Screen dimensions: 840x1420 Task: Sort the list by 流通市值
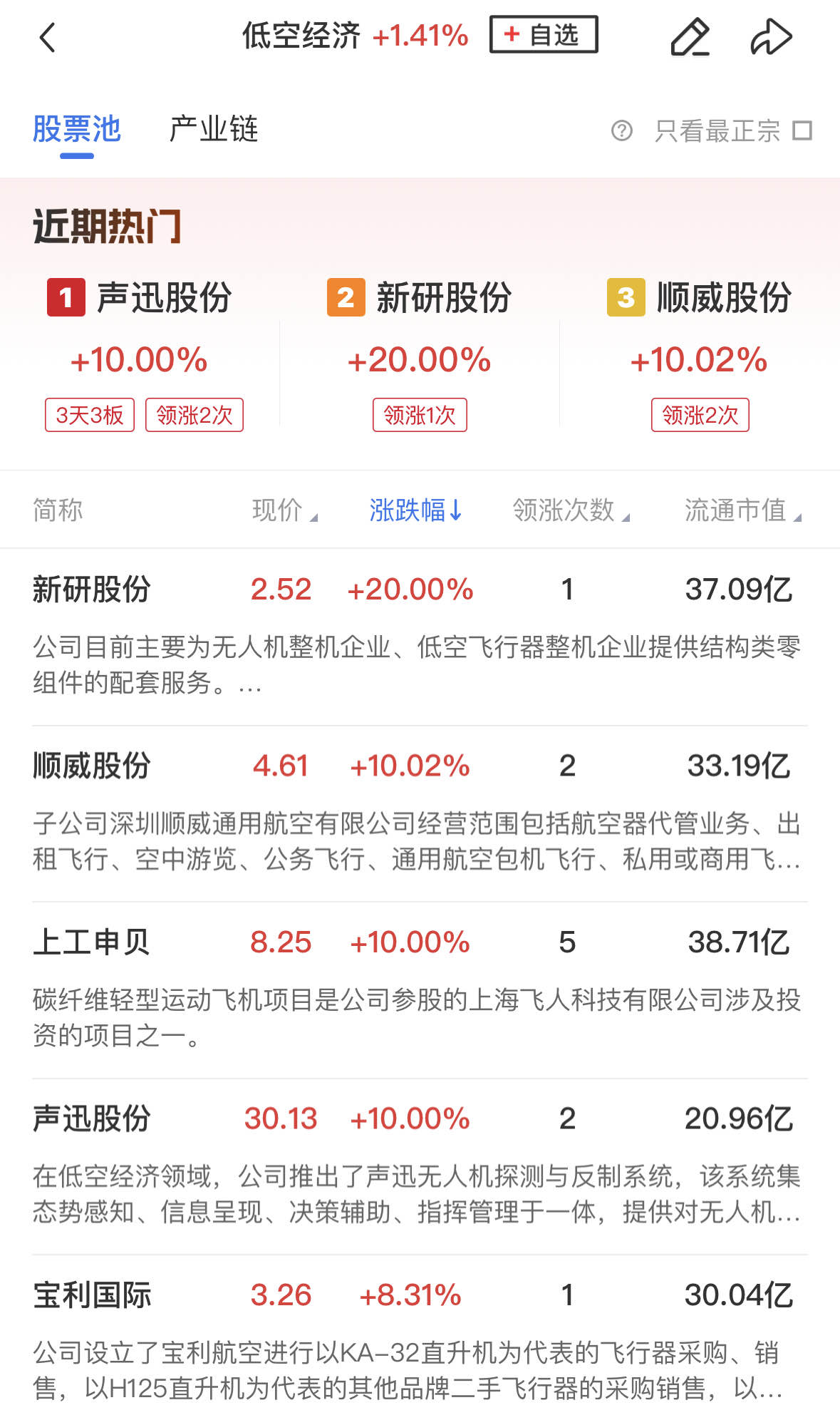[742, 510]
